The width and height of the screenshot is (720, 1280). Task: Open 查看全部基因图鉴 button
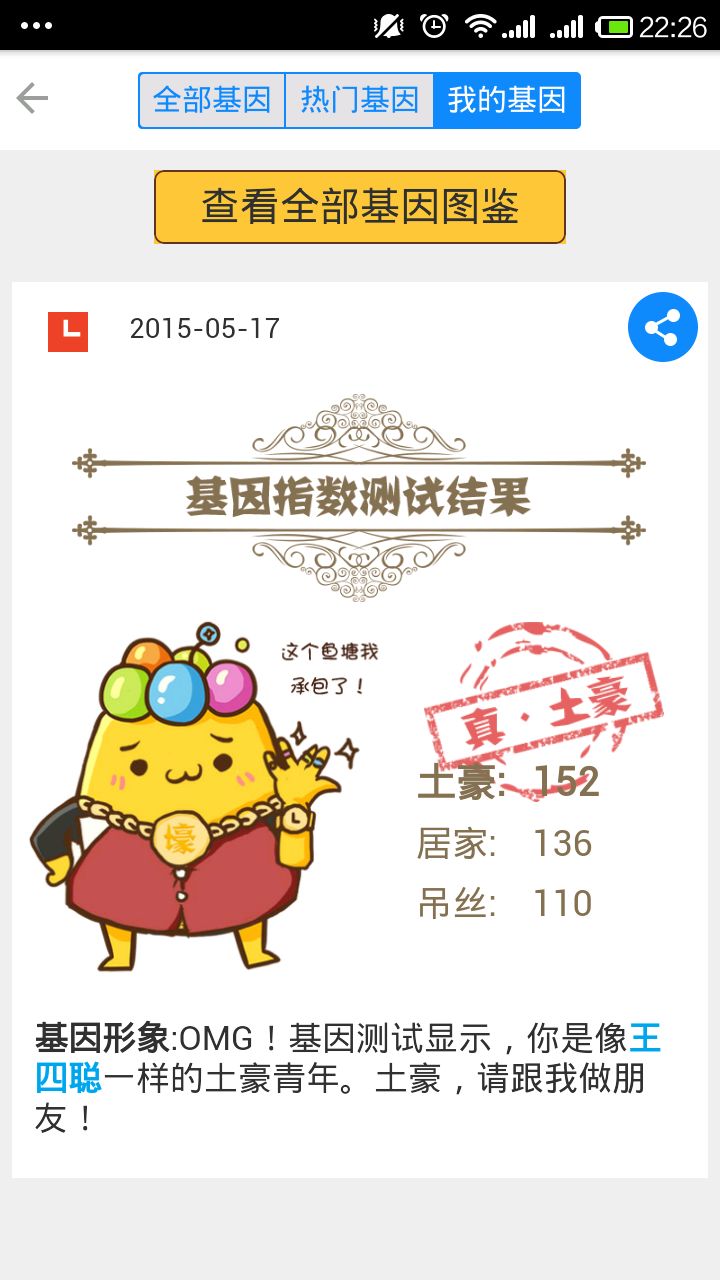tap(360, 207)
